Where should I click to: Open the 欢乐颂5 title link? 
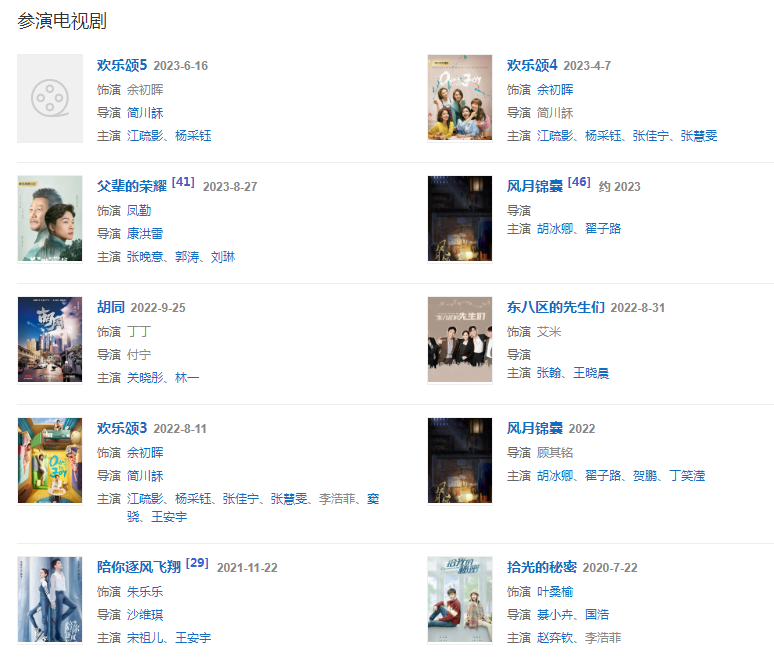122,66
